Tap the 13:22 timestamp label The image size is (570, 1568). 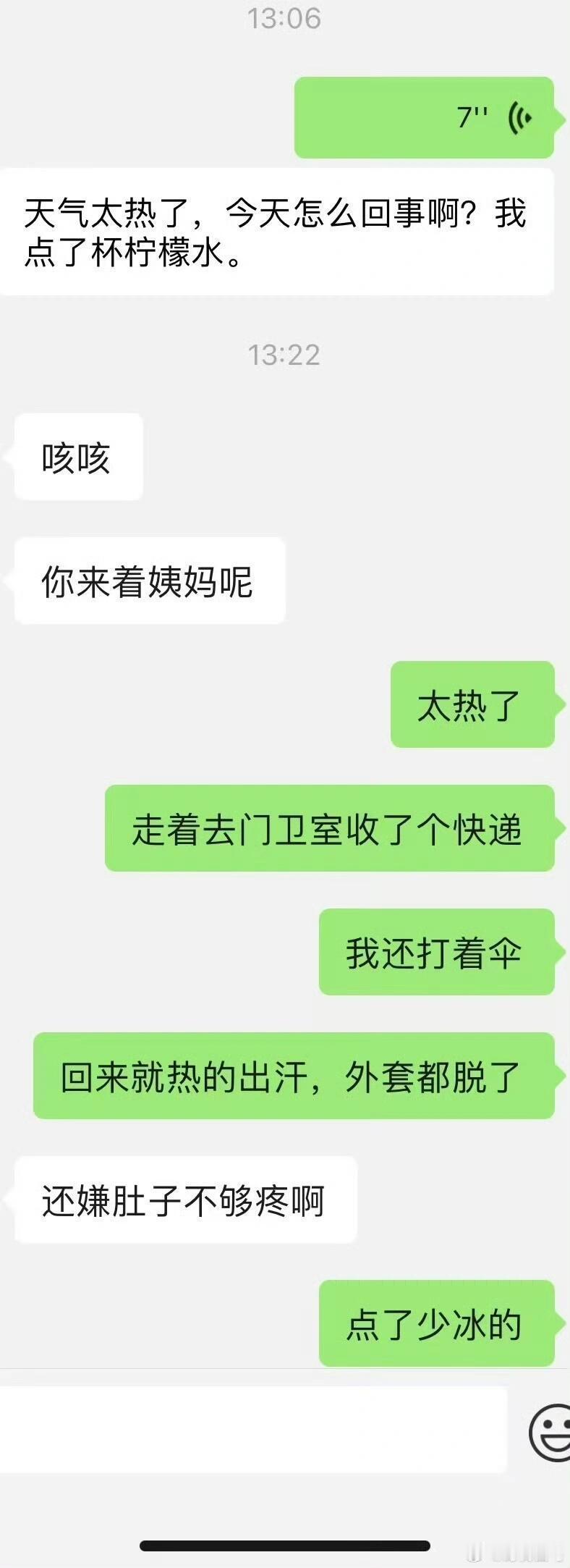284,355
